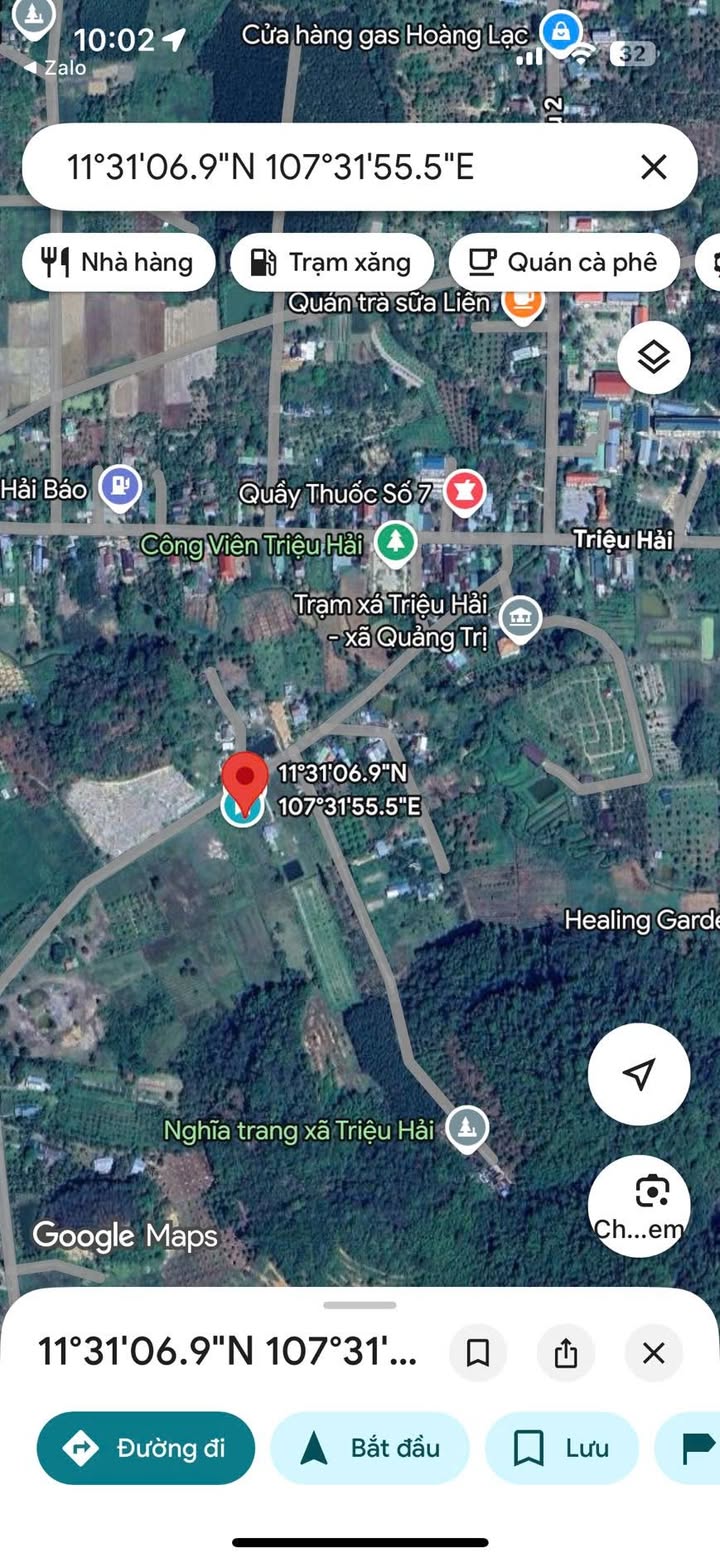The height and width of the screenshot is (1562, 720).
Task: Share this location
Action: (x=566, y=1353)
